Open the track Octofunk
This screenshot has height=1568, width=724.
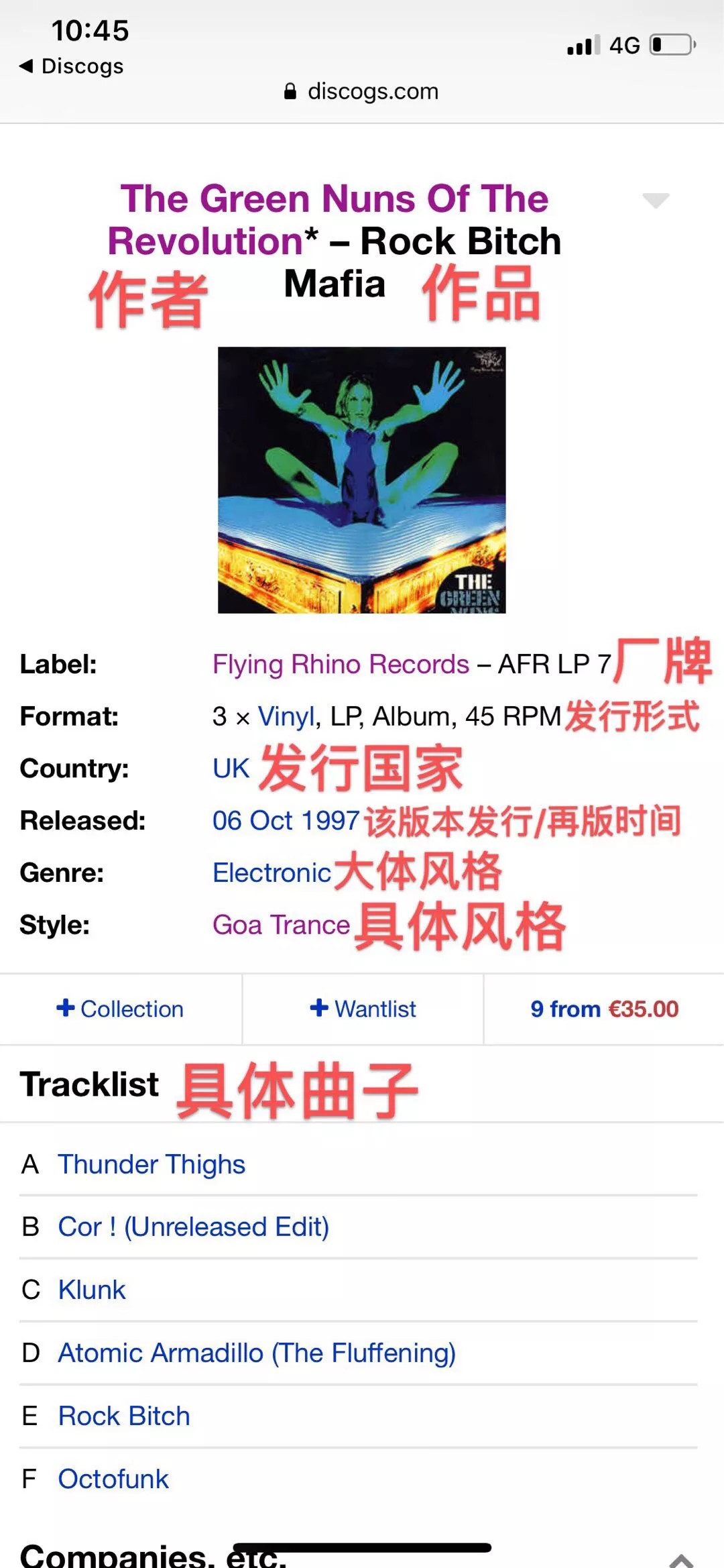coord(113,1479)
